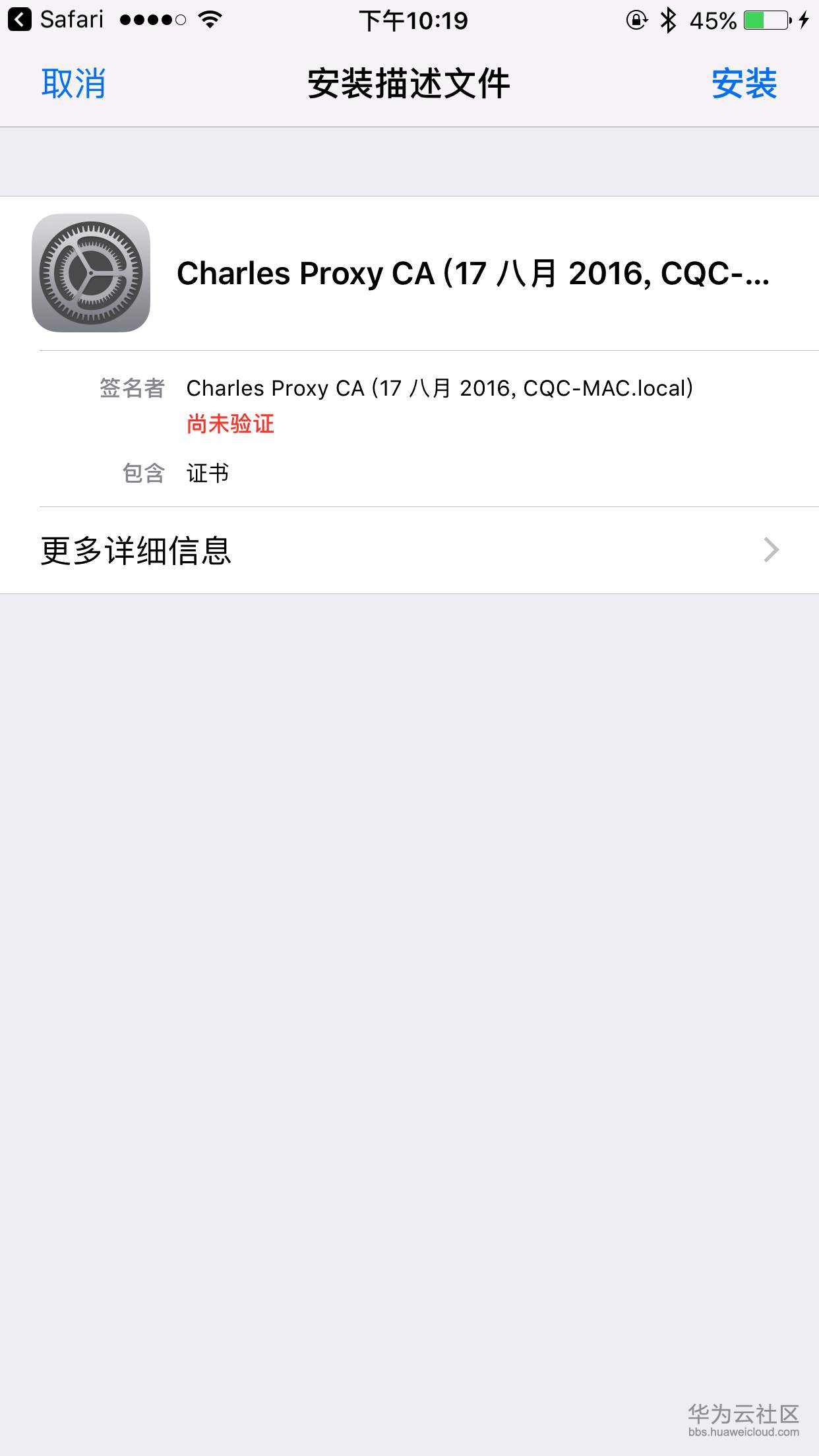Screen dimensions: 819x1456
Task: Tap 取消 to cancel profile installation
Action: tap(73, 84)
